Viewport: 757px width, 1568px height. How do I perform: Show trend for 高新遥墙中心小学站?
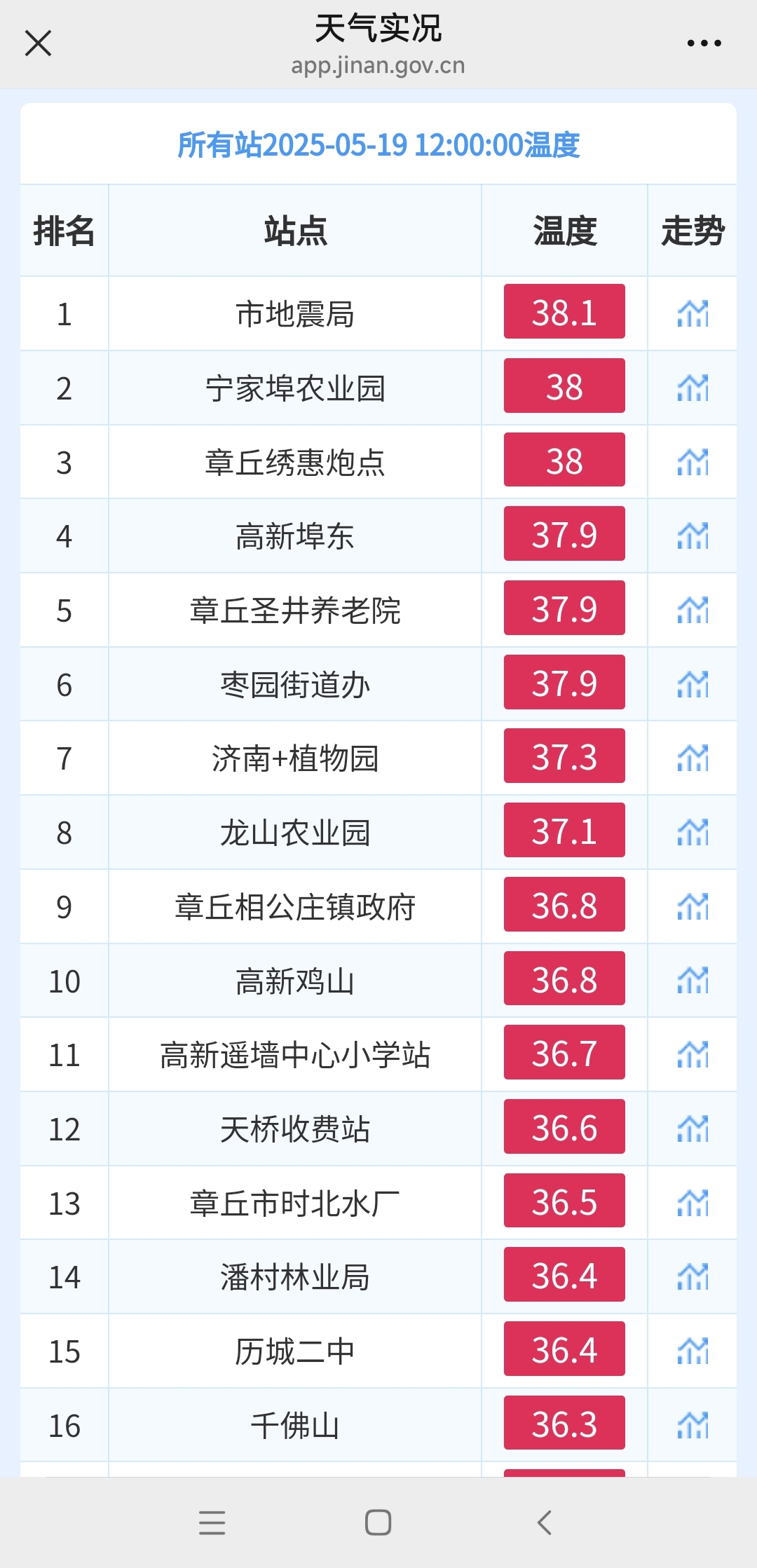click(x=693, y=1055)
